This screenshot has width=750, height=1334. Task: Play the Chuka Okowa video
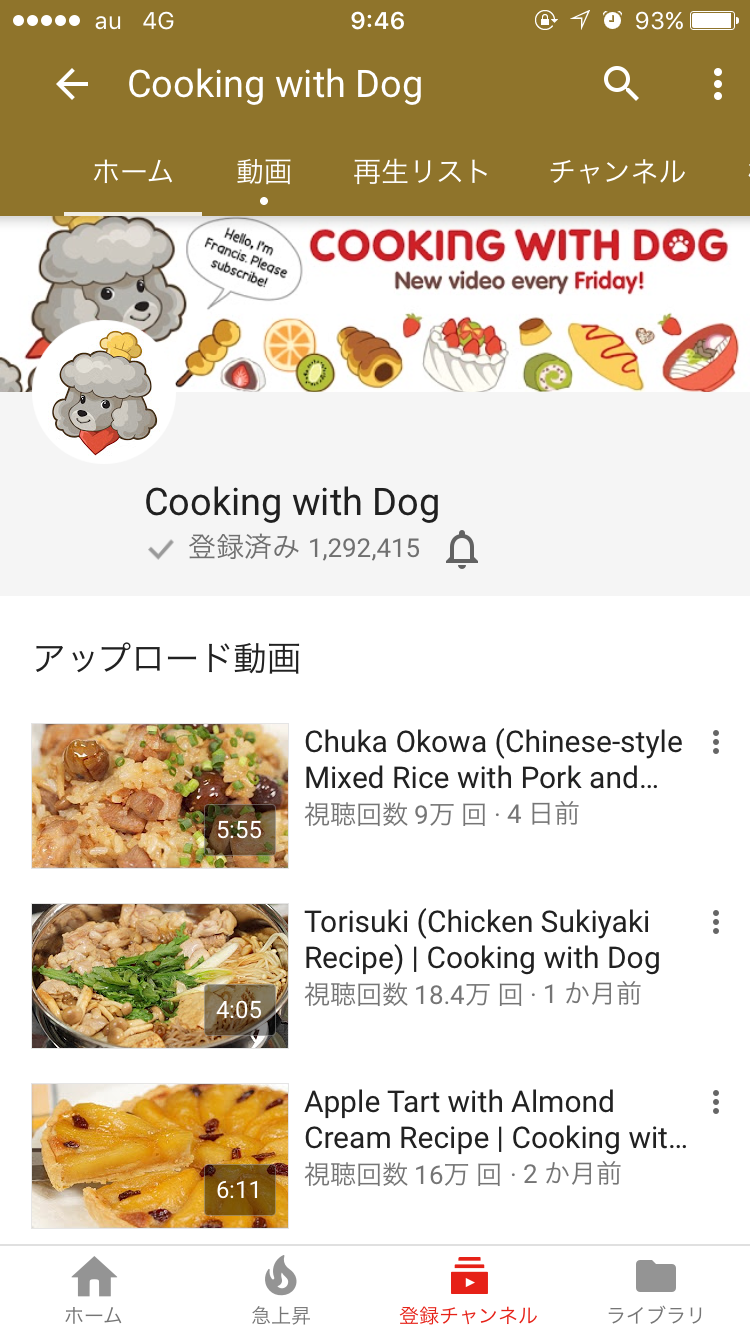click(160, 796)
